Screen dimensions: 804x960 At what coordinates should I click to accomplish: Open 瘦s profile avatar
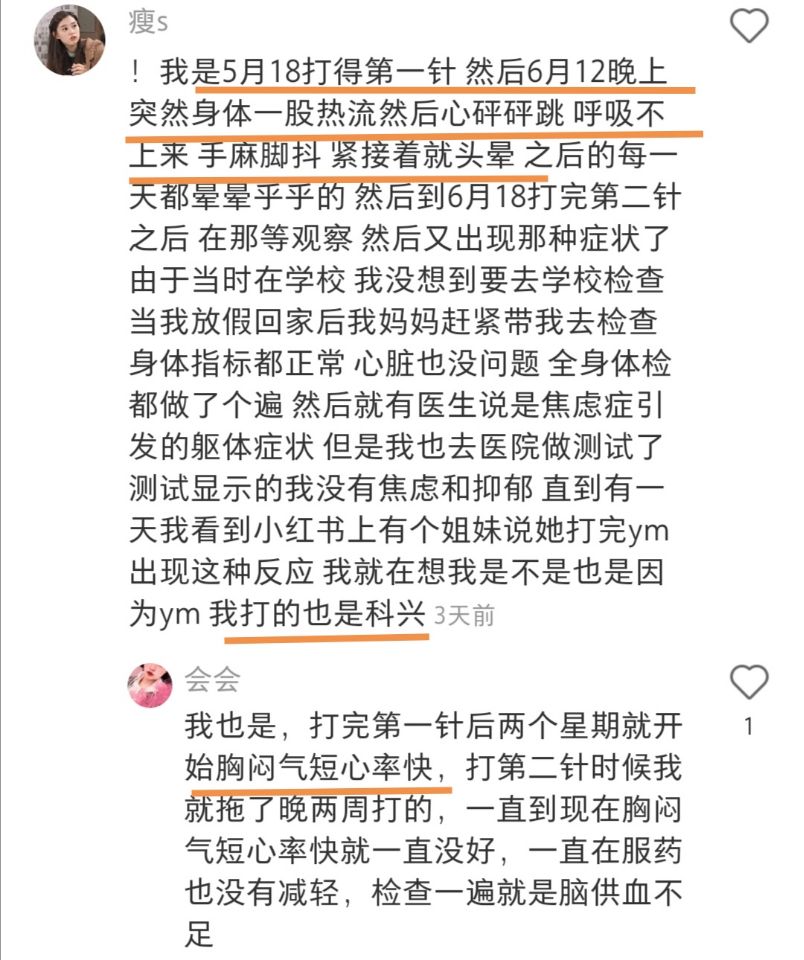pos(69,38)
